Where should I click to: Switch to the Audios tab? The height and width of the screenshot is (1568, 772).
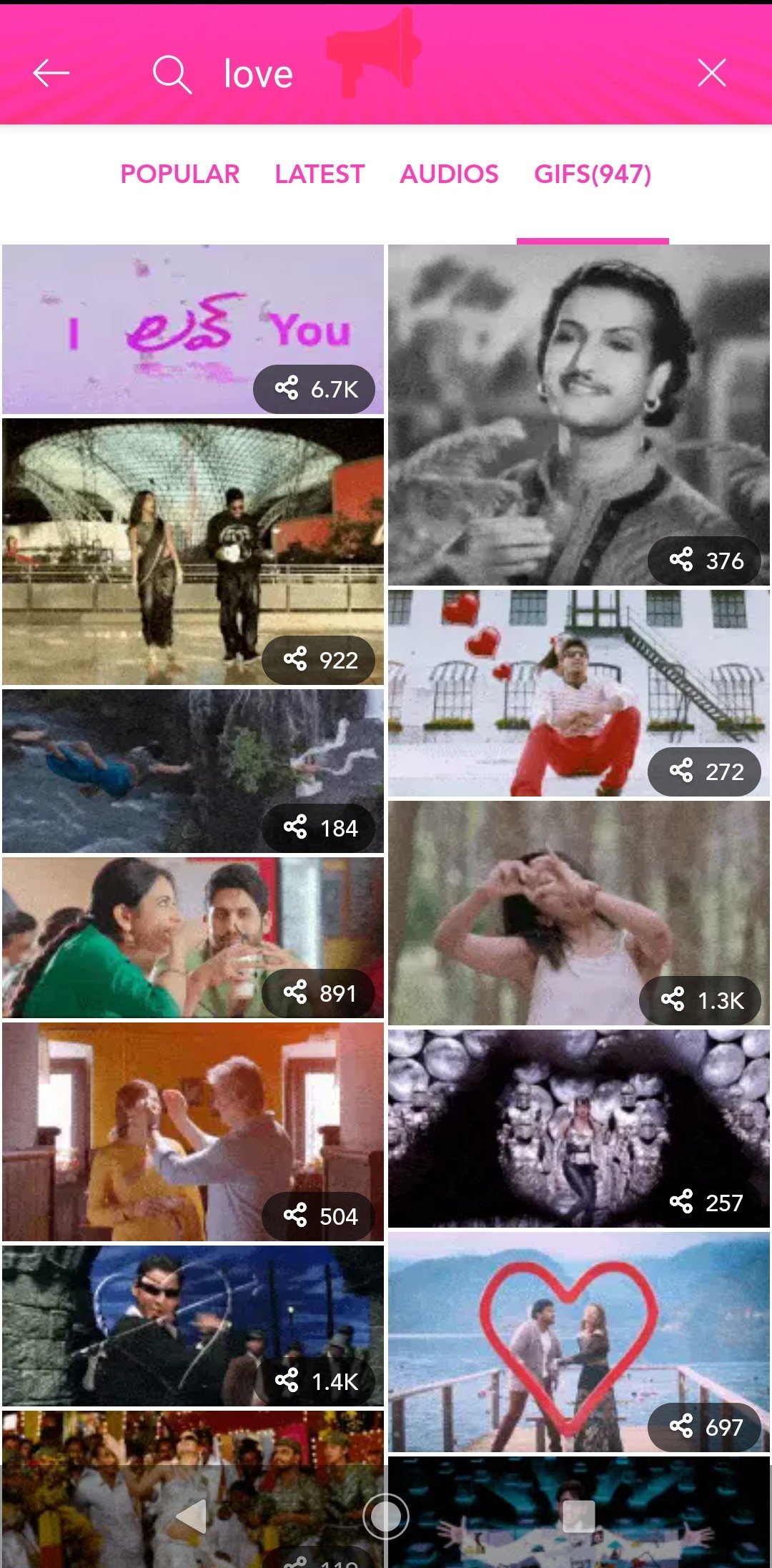pyautogui.click(x=449, y=174)
